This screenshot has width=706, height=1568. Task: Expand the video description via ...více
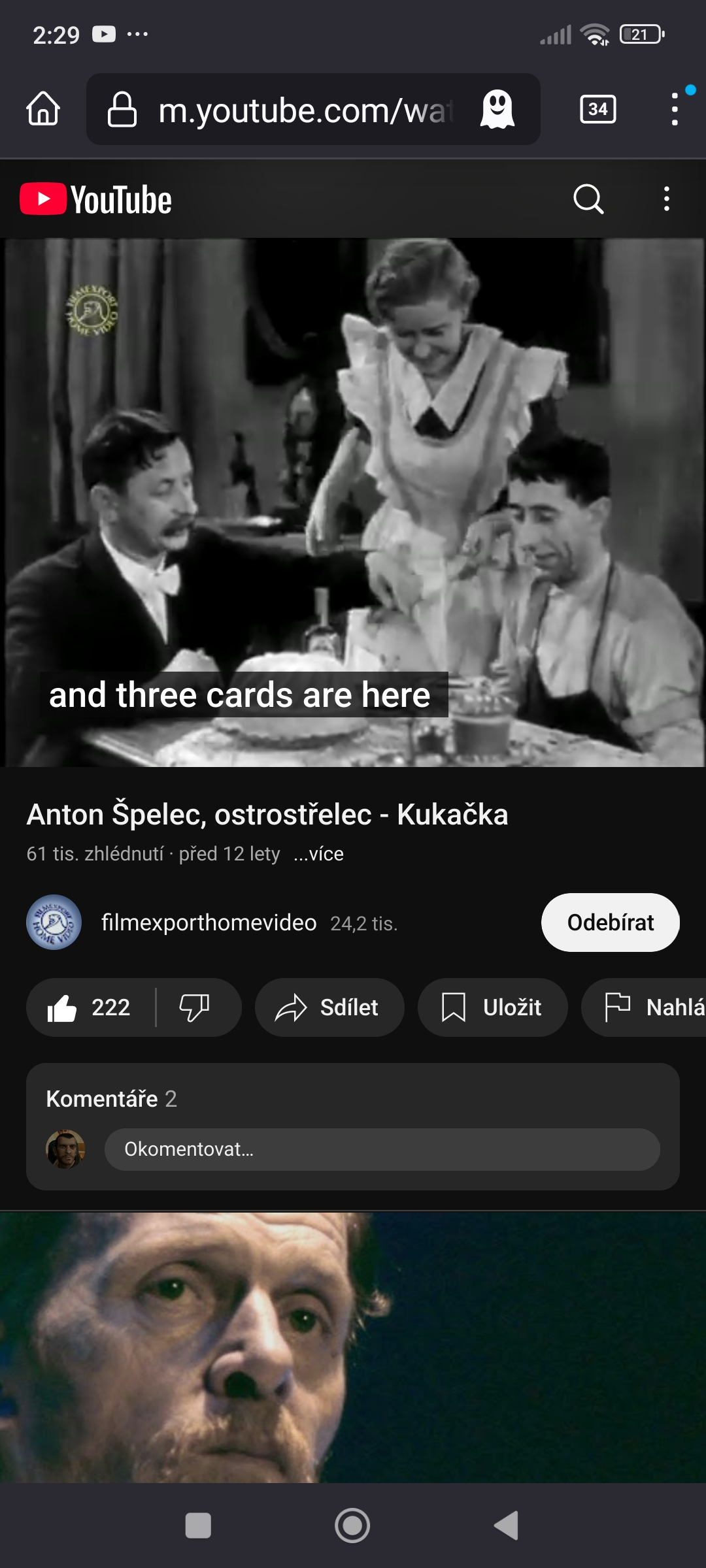coord(318,853)
